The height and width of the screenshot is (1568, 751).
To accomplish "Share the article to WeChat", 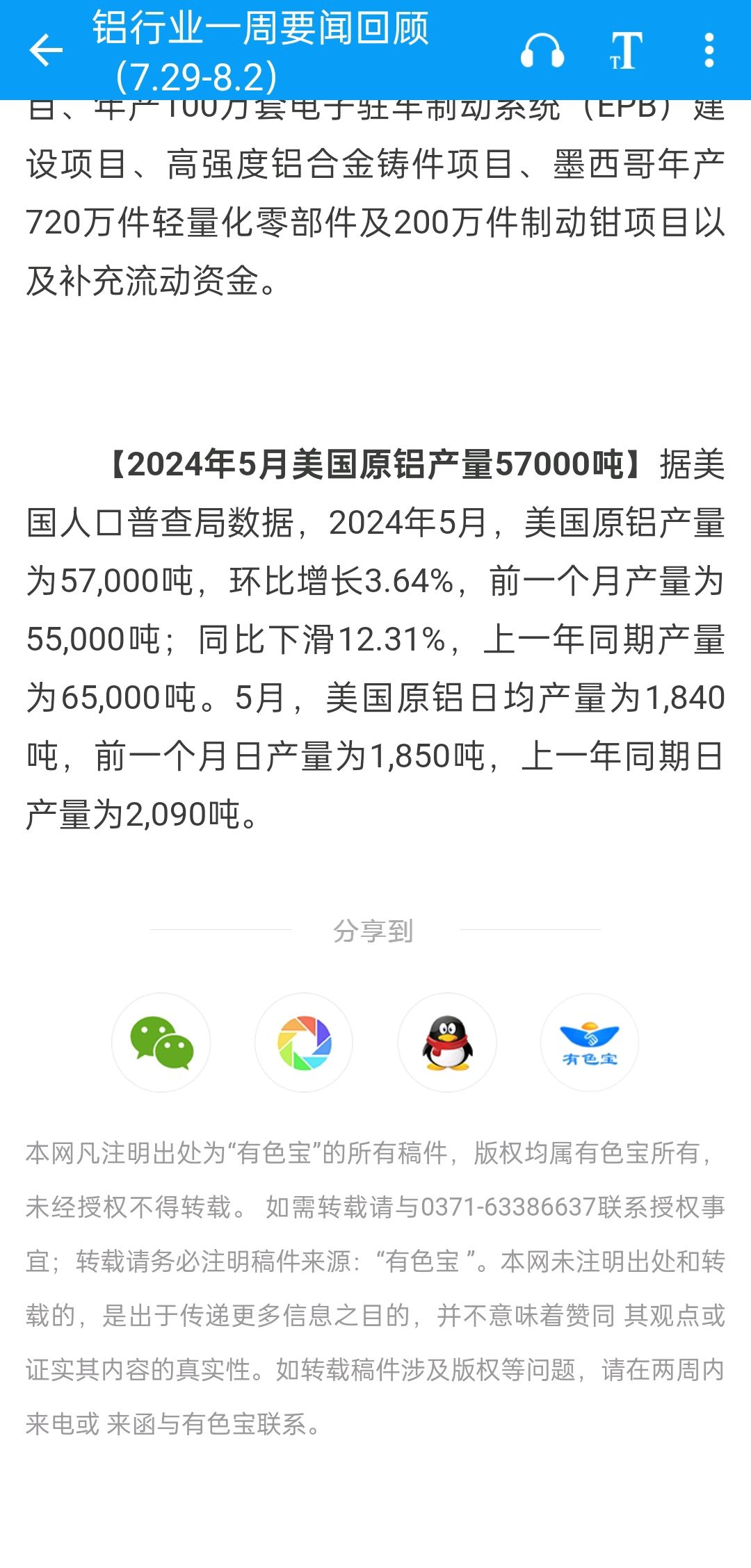I will [x=161, y=1042].
